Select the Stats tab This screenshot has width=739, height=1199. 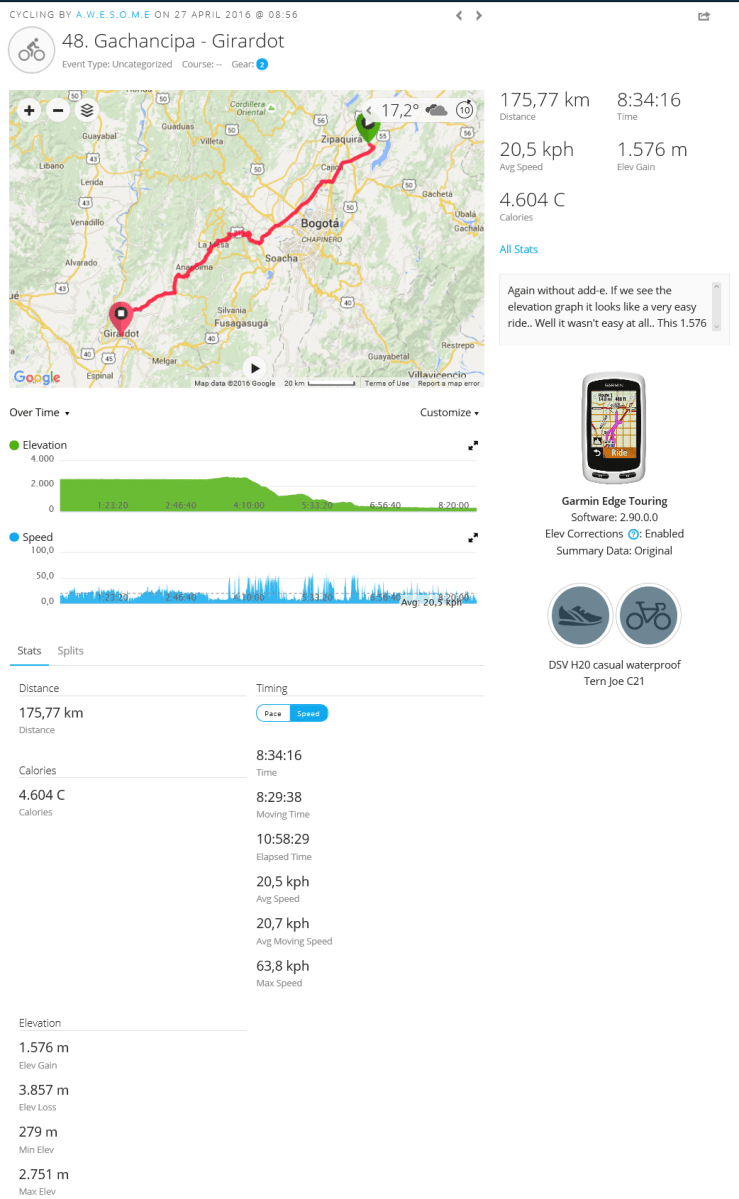click(29, 651)
